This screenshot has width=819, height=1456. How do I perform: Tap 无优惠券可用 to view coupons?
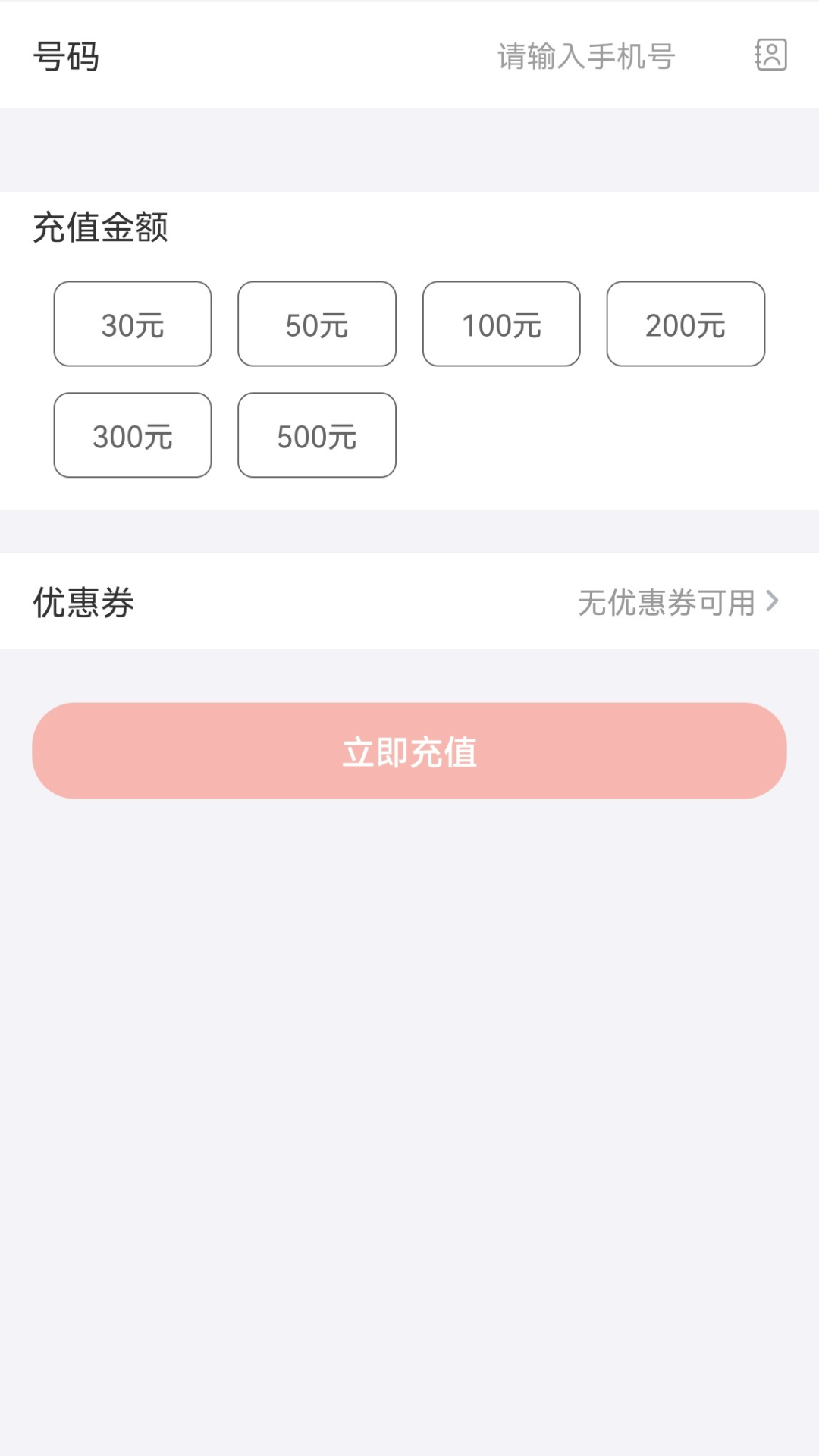[x=666, y=601]
